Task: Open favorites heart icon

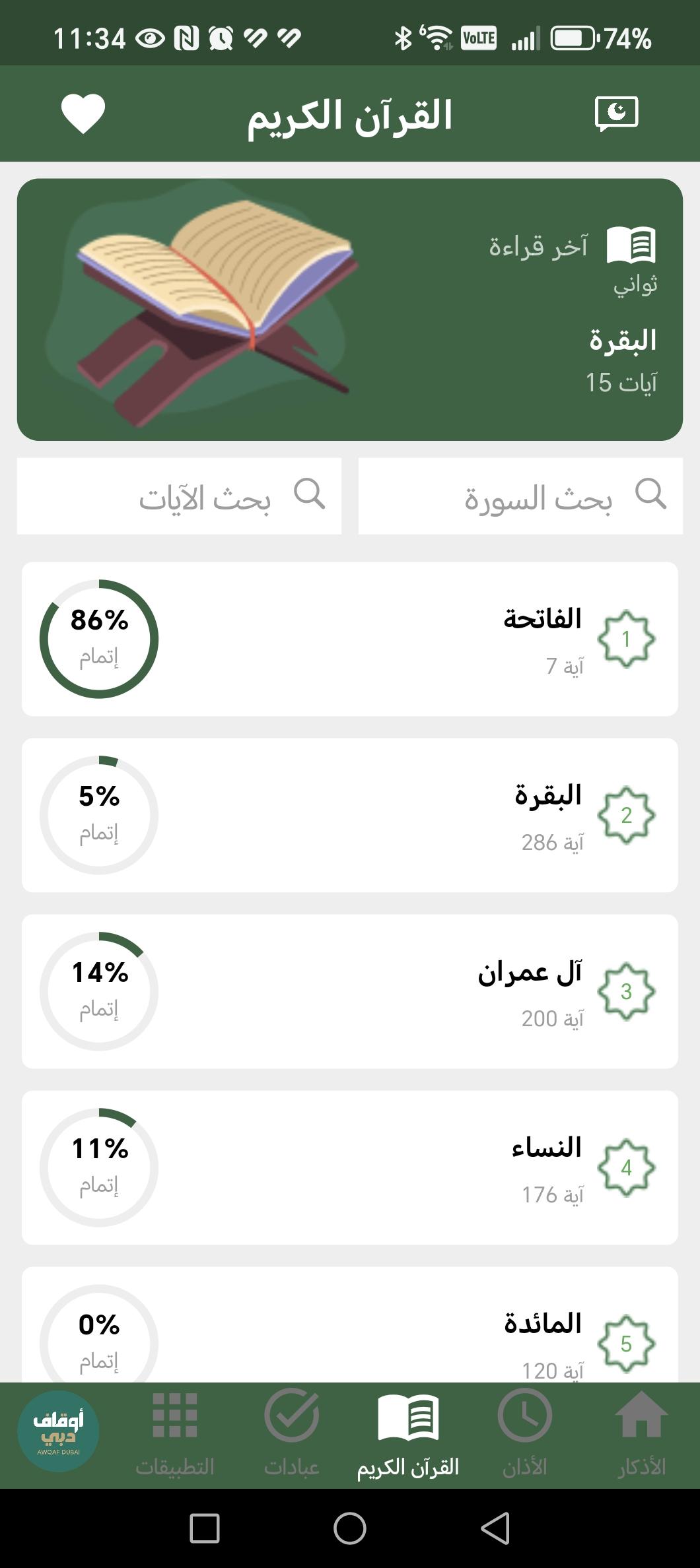Action: pos(83,114)
